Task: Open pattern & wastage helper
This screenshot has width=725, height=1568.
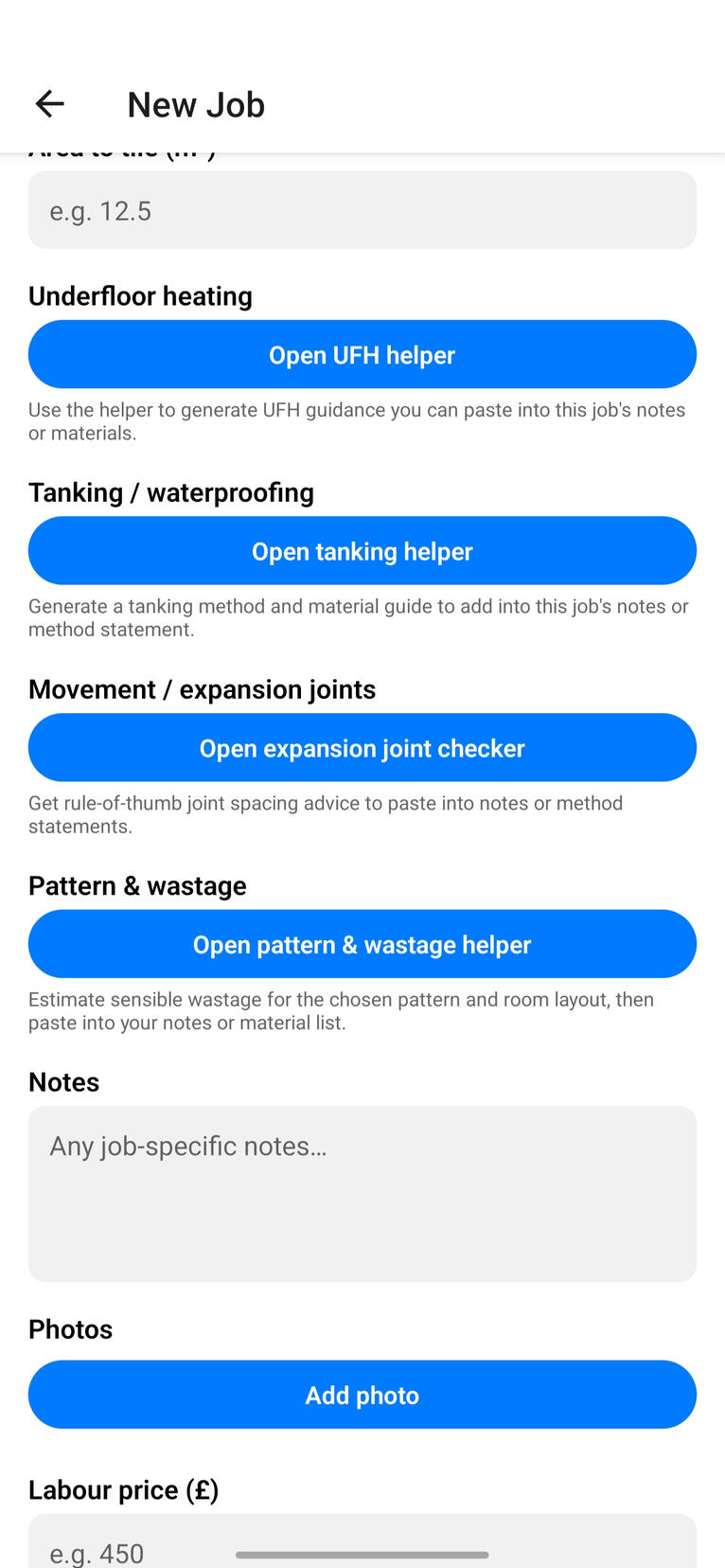Action: pos(362,944)
